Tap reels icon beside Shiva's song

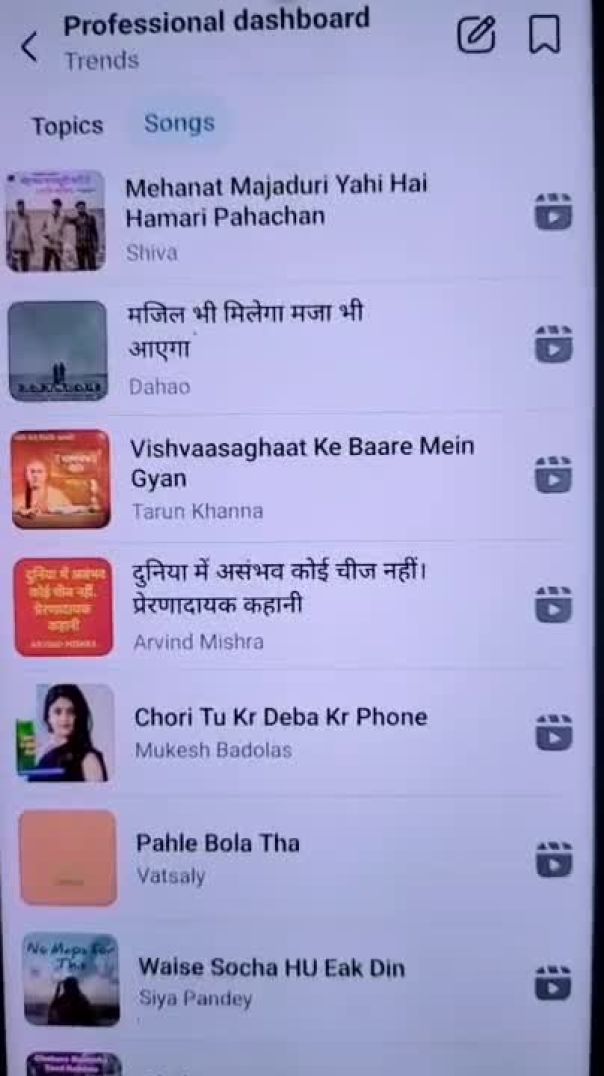pyautogui.click(x=553, y=212)
